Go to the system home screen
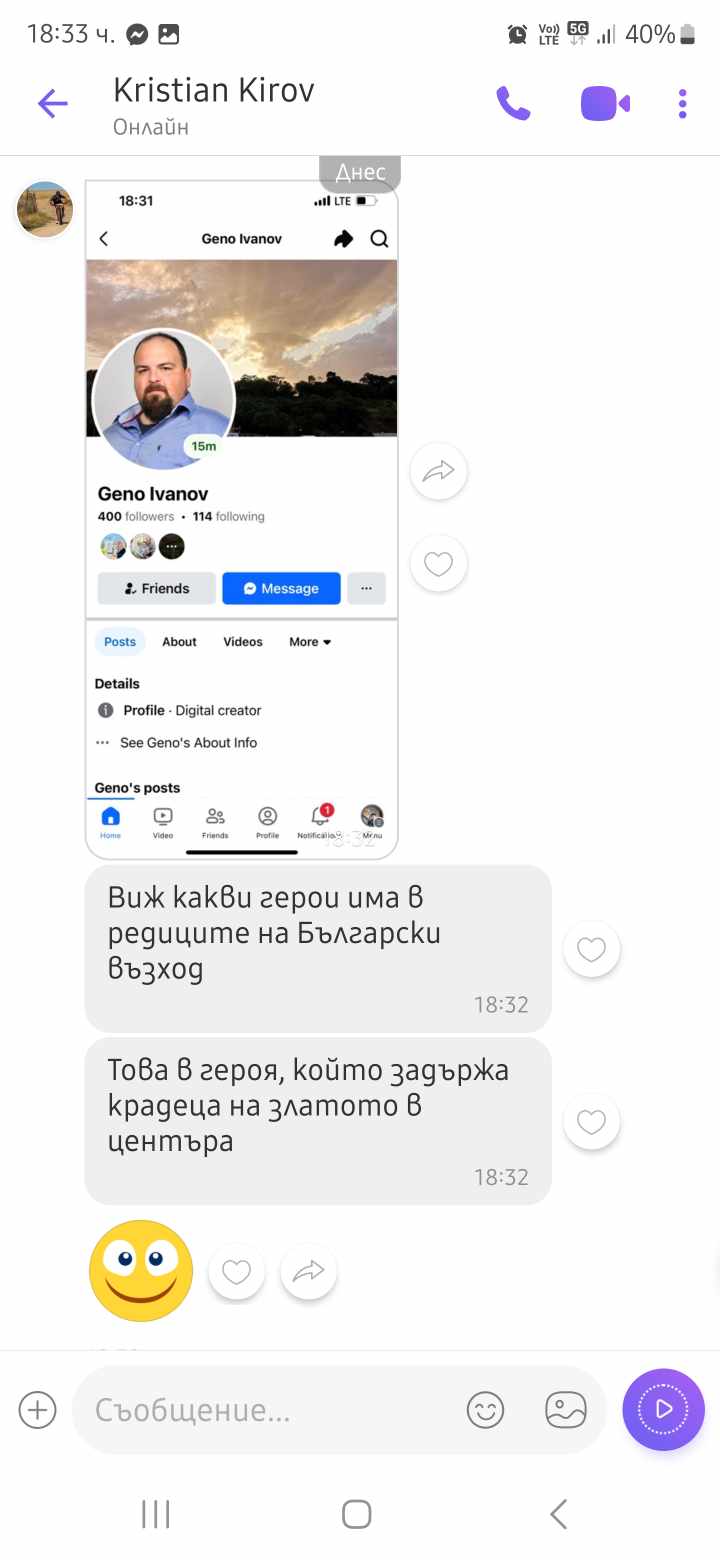The width and height of the screenshot is (720, 1560). click(x=357, y=1514)
